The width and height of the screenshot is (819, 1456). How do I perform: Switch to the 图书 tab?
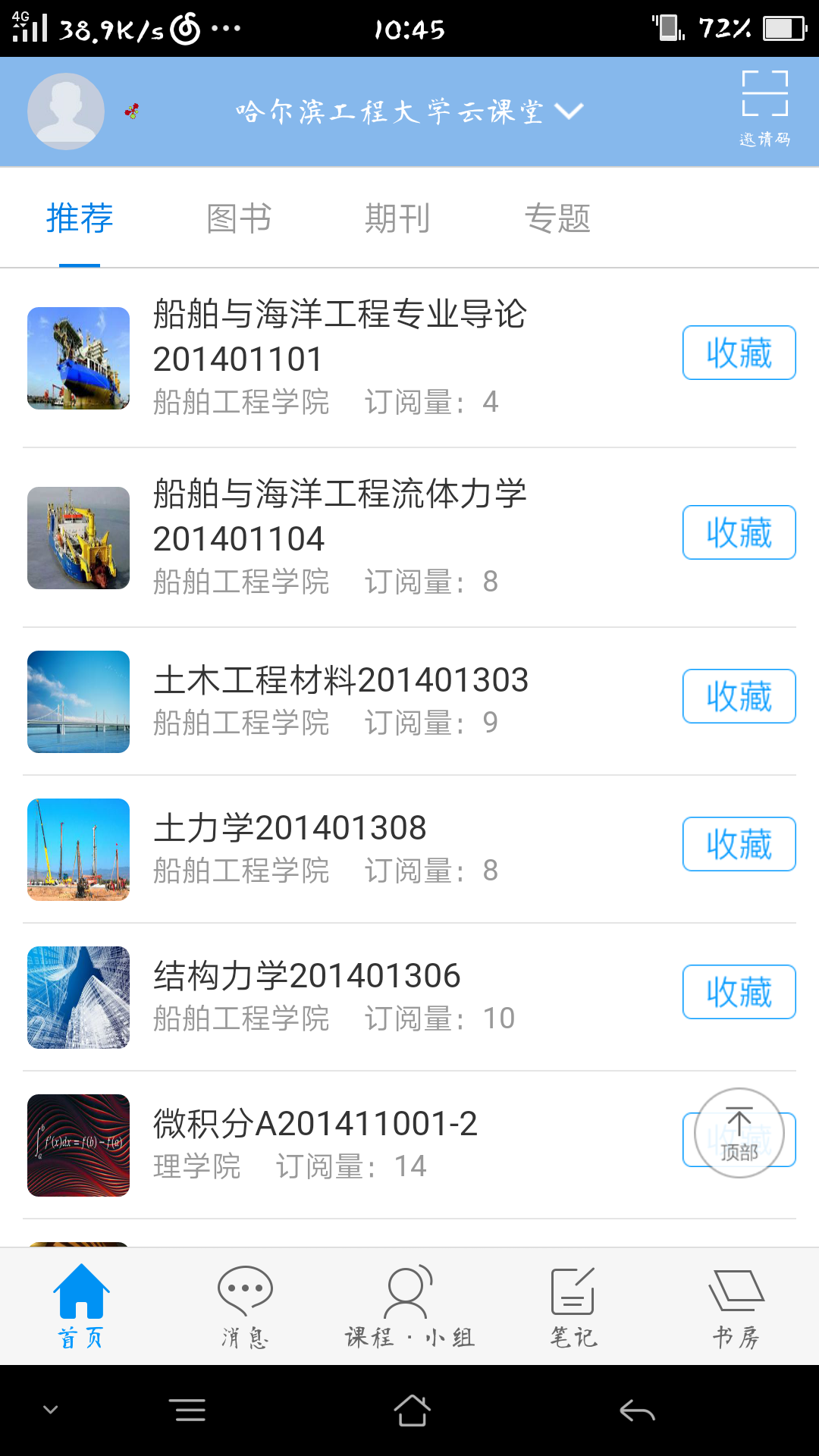(x=239, y=218)
